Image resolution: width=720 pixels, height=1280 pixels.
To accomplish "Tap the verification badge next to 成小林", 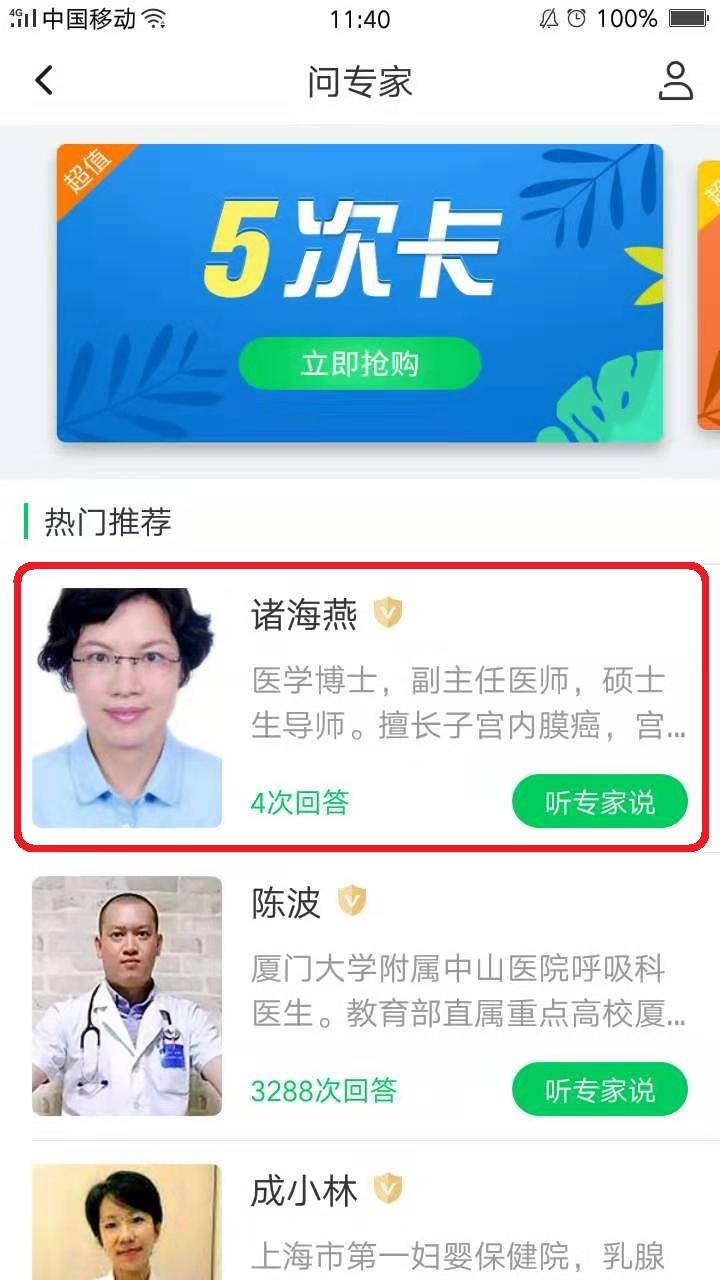I will pos(389,1190).
